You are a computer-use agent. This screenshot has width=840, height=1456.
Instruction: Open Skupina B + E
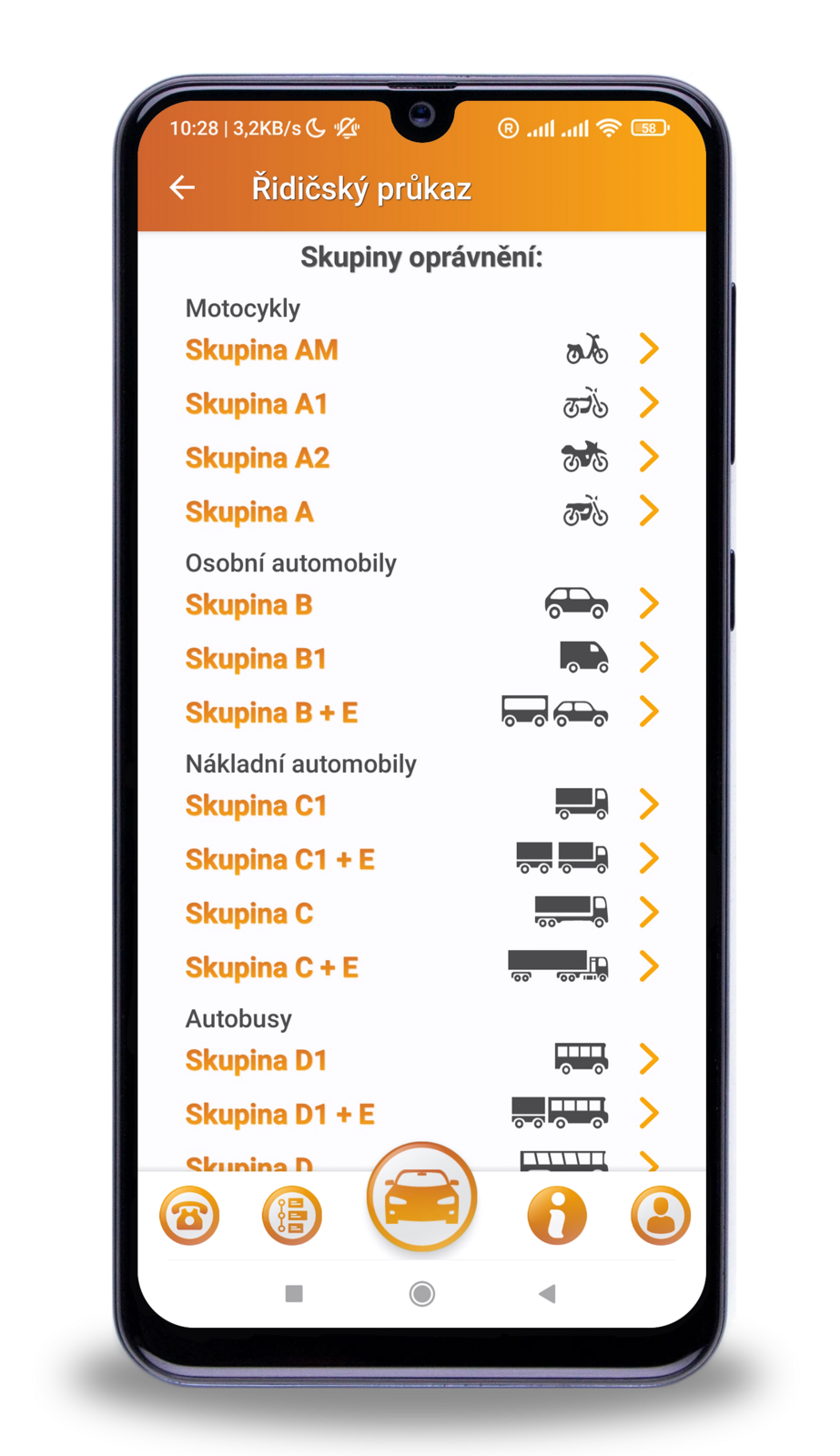point(420,713)
